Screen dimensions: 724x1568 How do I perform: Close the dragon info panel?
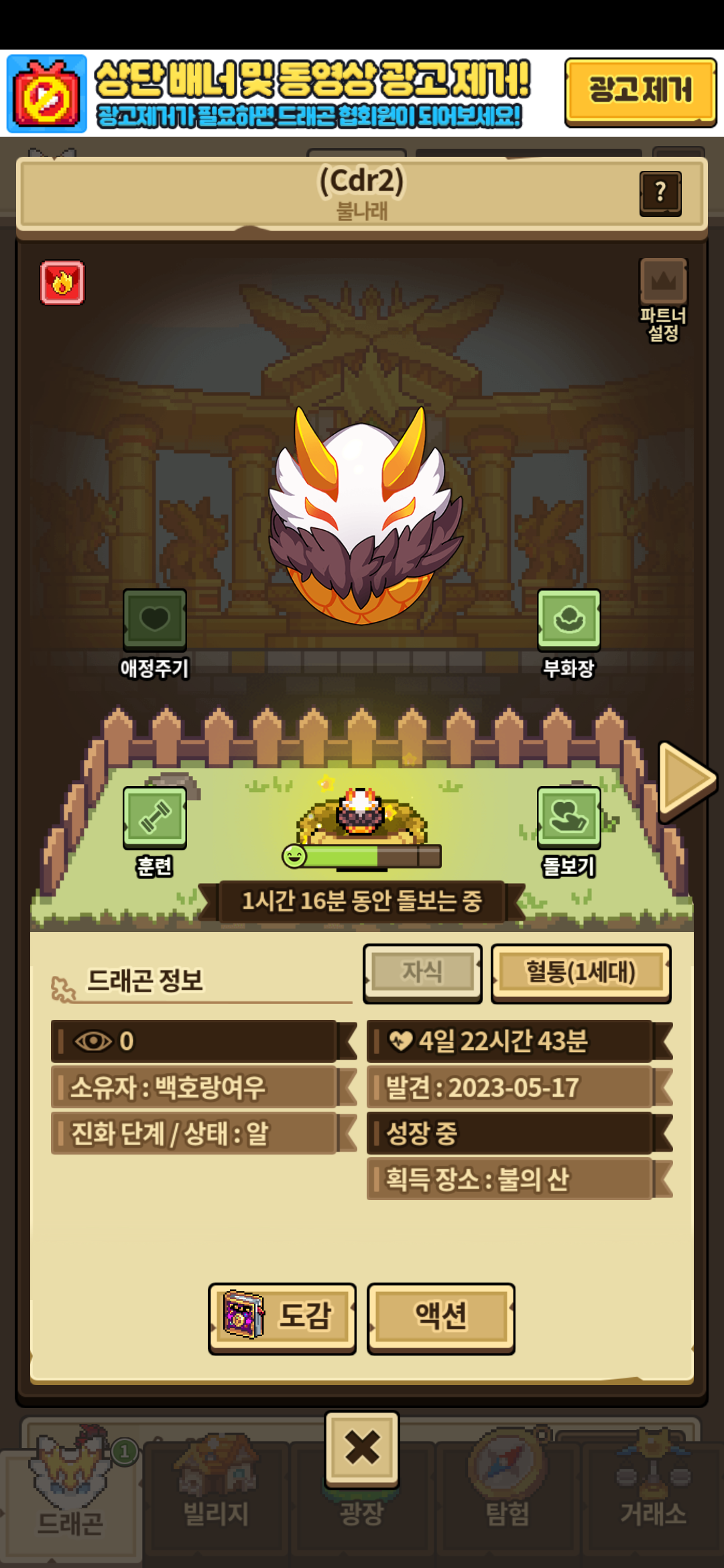[362, 1449]
